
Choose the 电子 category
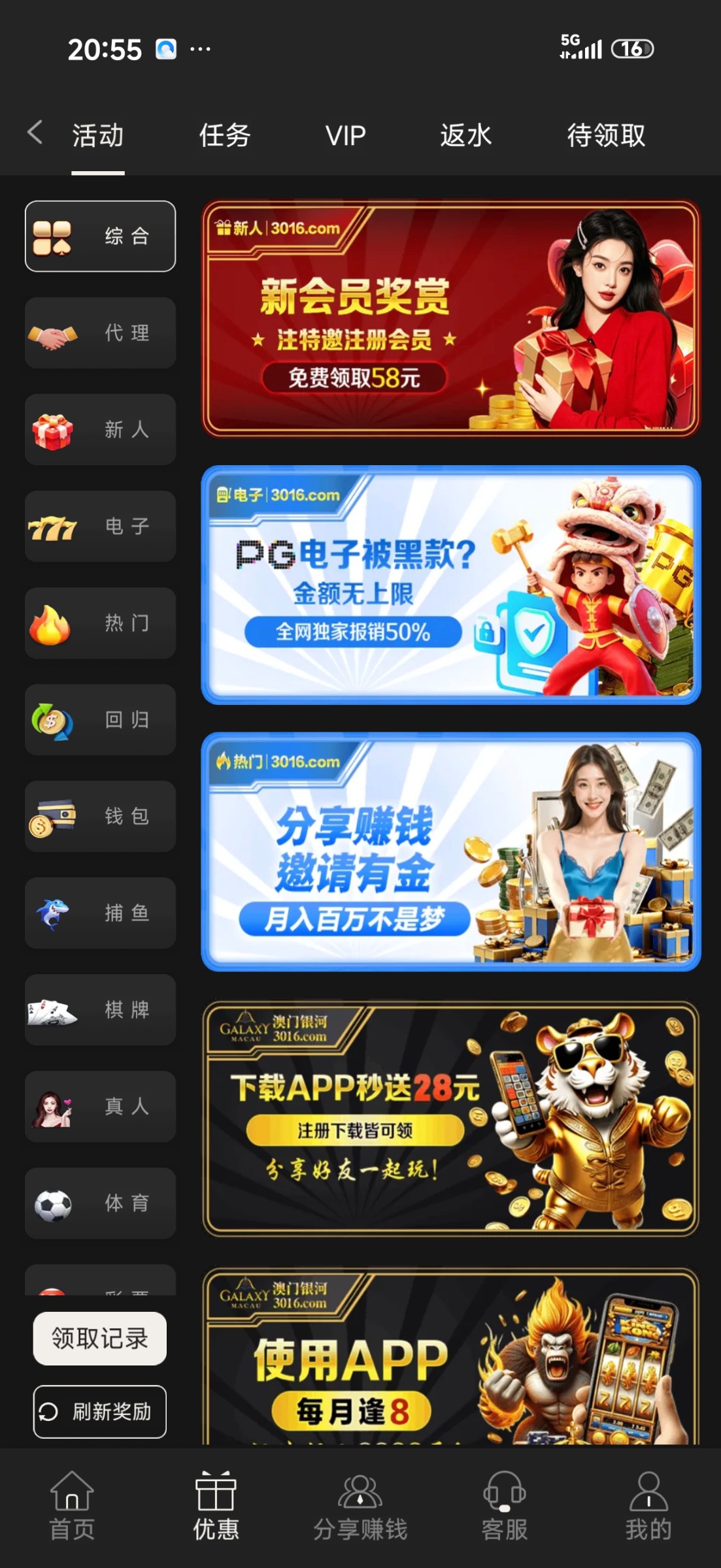click(x=100, y=527)
